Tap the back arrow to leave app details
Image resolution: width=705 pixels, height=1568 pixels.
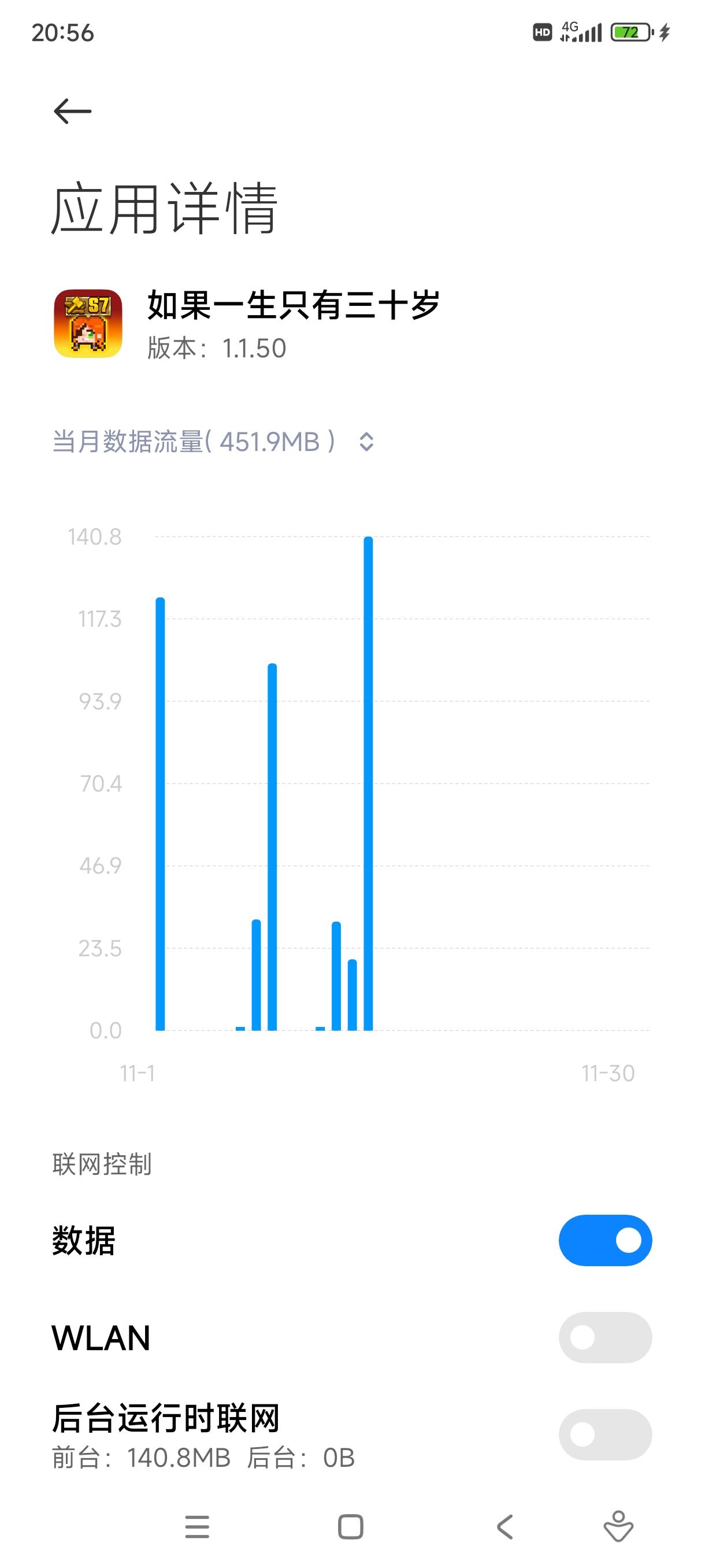(x=73, y=112)
